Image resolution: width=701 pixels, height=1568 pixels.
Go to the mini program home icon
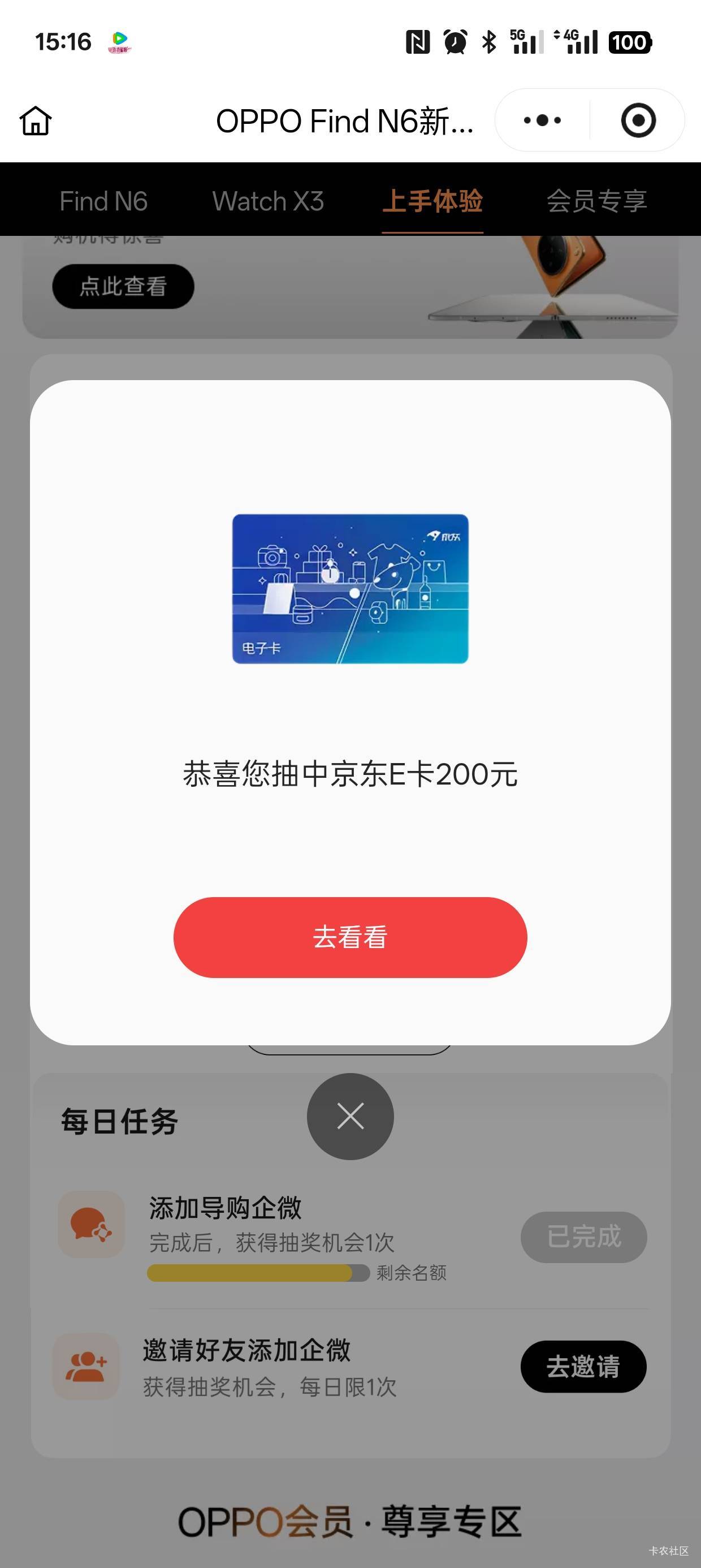pos(36,120)
